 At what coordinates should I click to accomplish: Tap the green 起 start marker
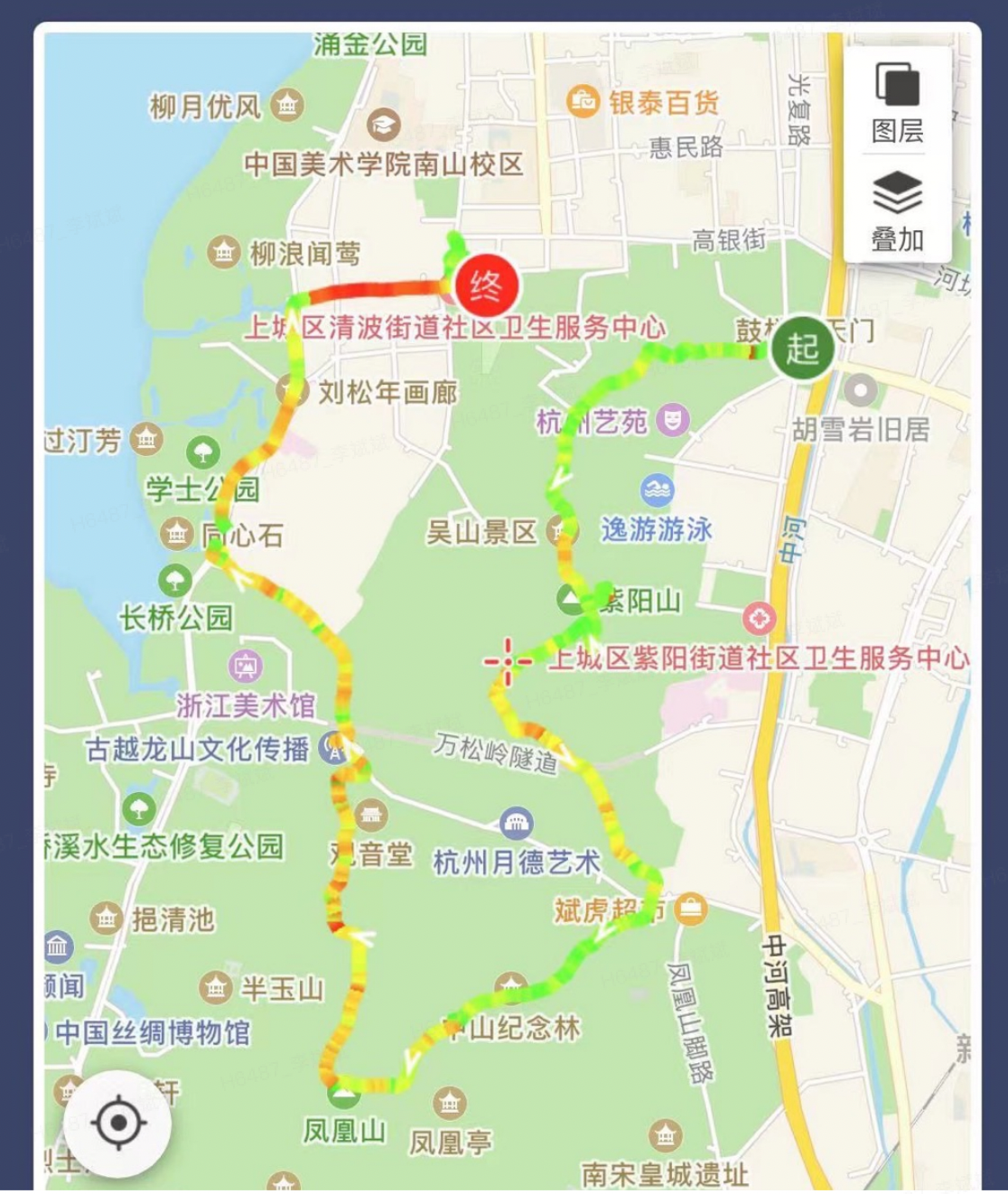tap(802, 348)
